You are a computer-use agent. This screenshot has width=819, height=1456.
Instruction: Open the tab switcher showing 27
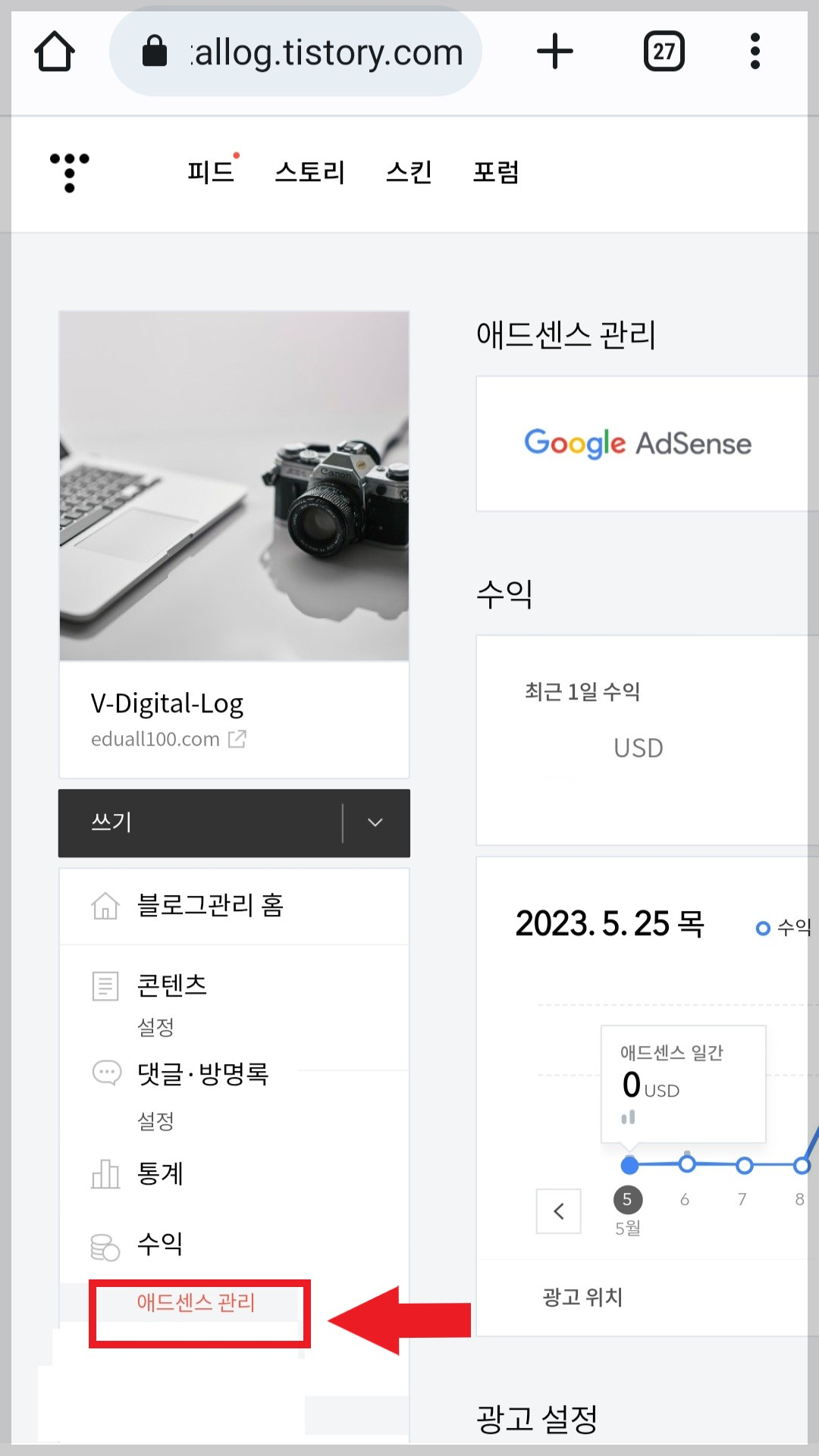pyautogui.click(x=664, y=52)
